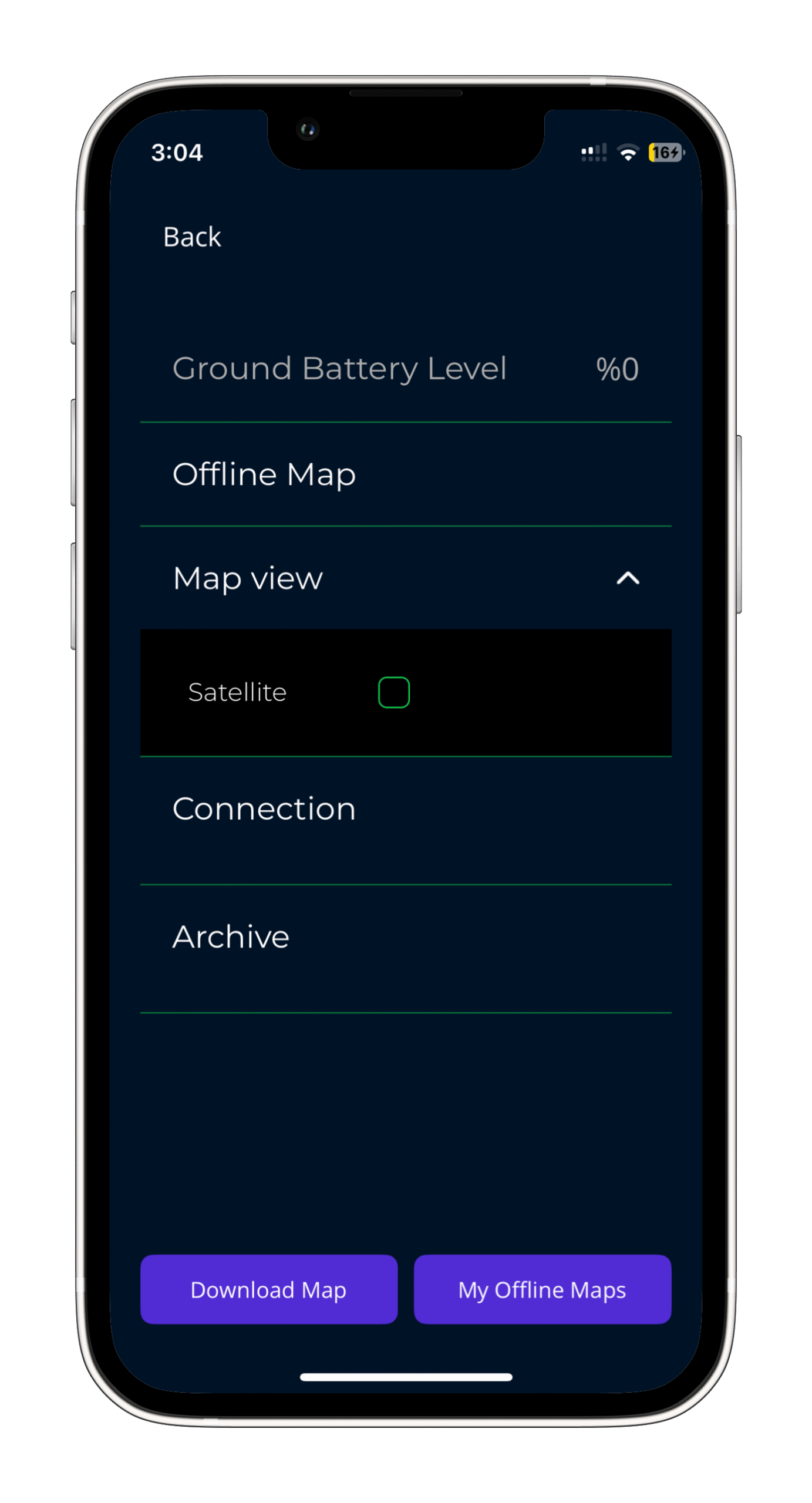Screen dimensions: 812x1503
Task: Tap the Download Map button
Action: (268, 1290)
